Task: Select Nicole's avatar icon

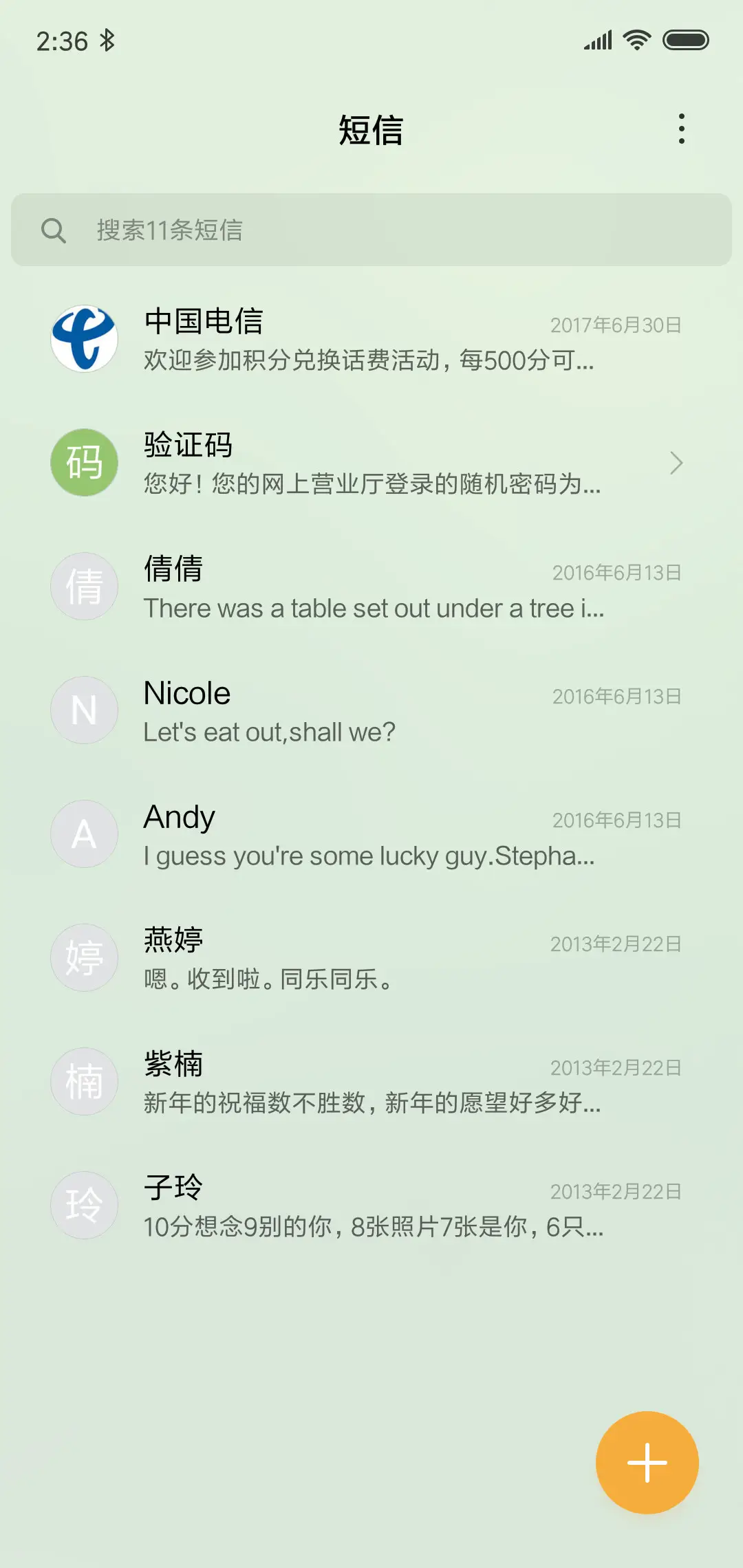Action: click(x=84, y=710)
